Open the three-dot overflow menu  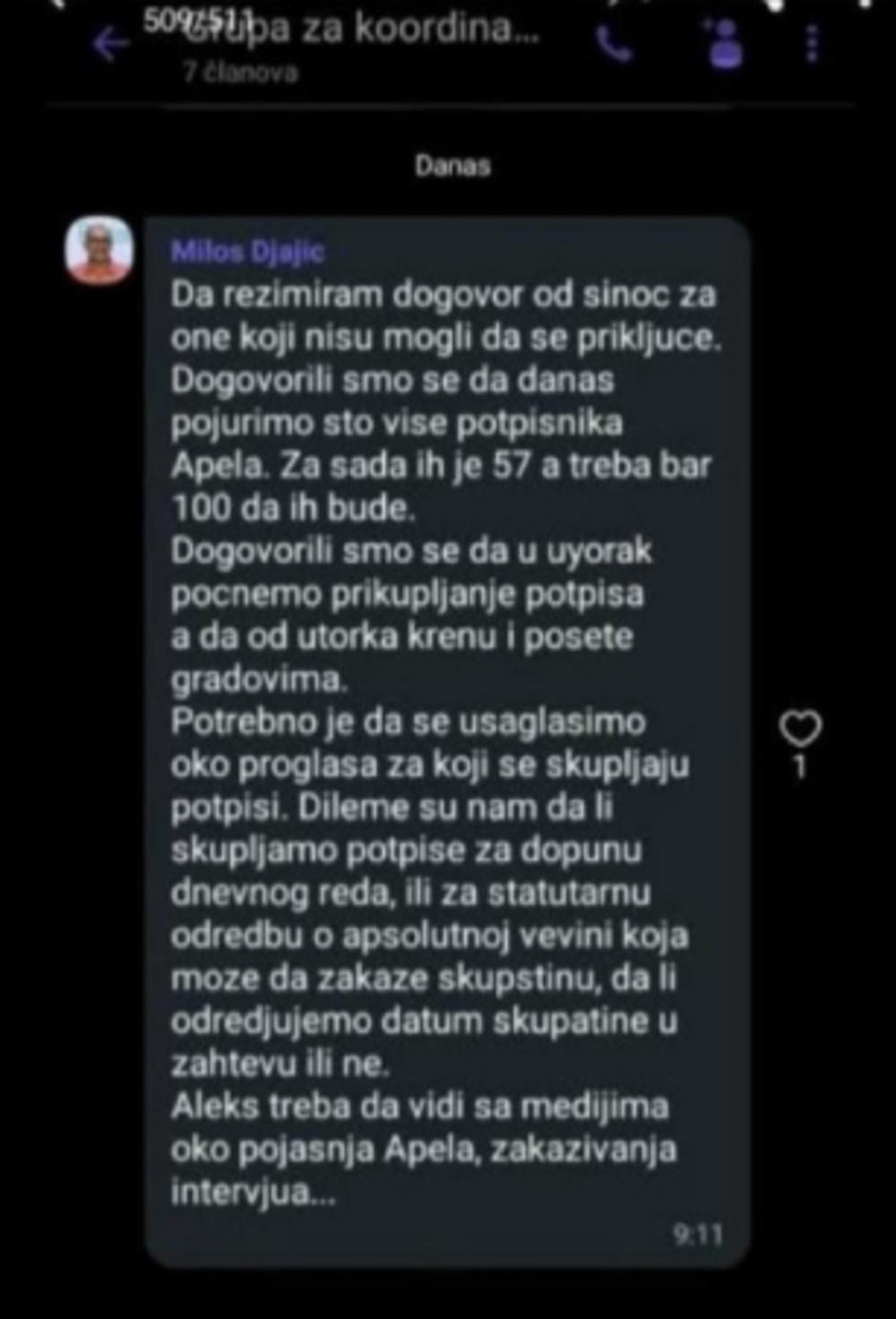coord(812,43)
